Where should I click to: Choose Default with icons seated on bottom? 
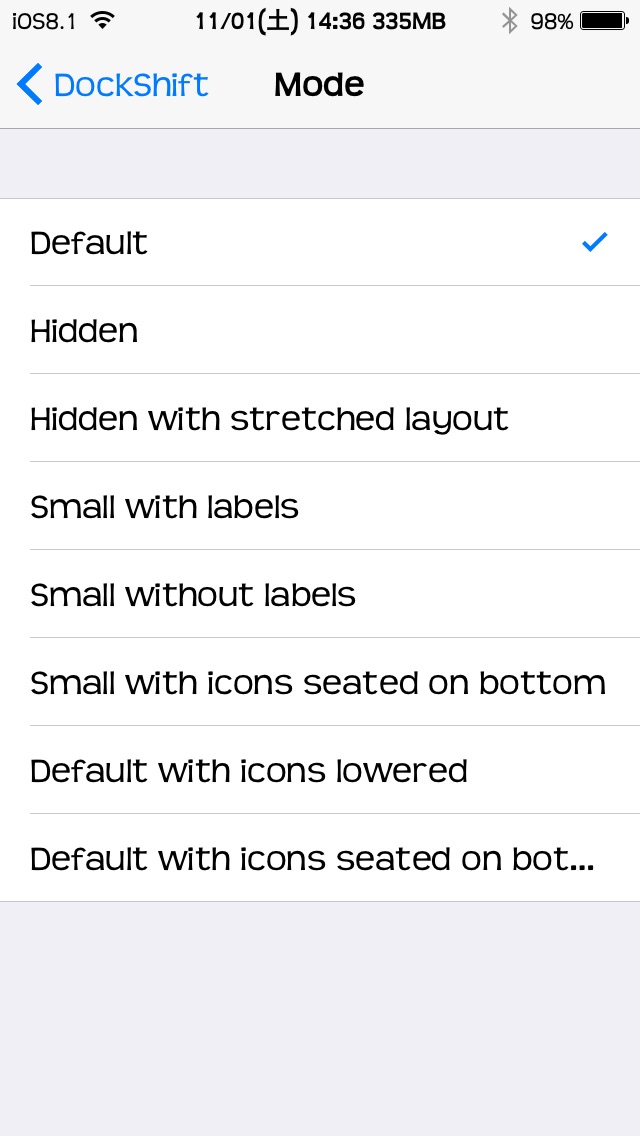320,858
